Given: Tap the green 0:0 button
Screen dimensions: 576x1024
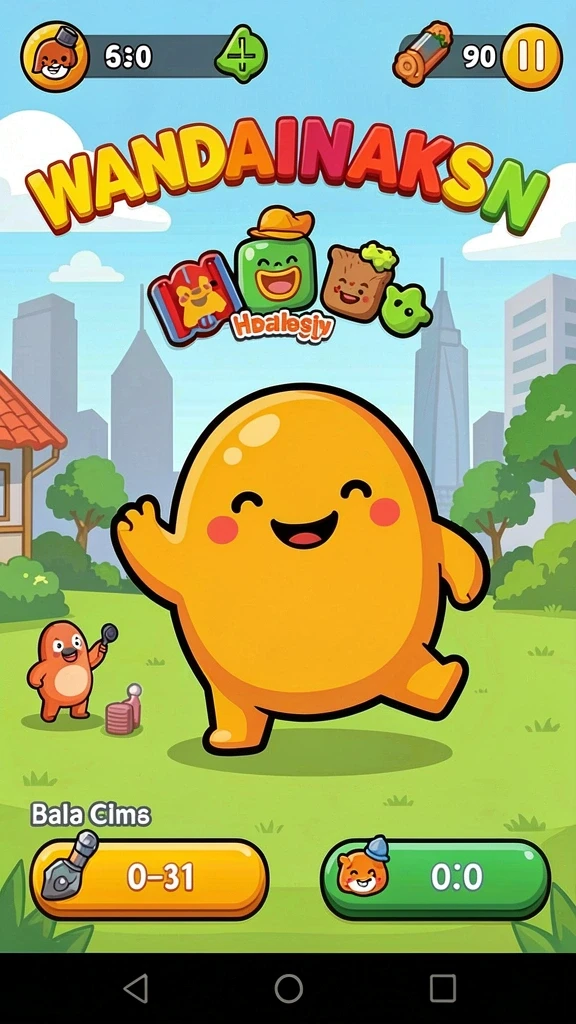Looking at the screenshot, I should [436, 878].
